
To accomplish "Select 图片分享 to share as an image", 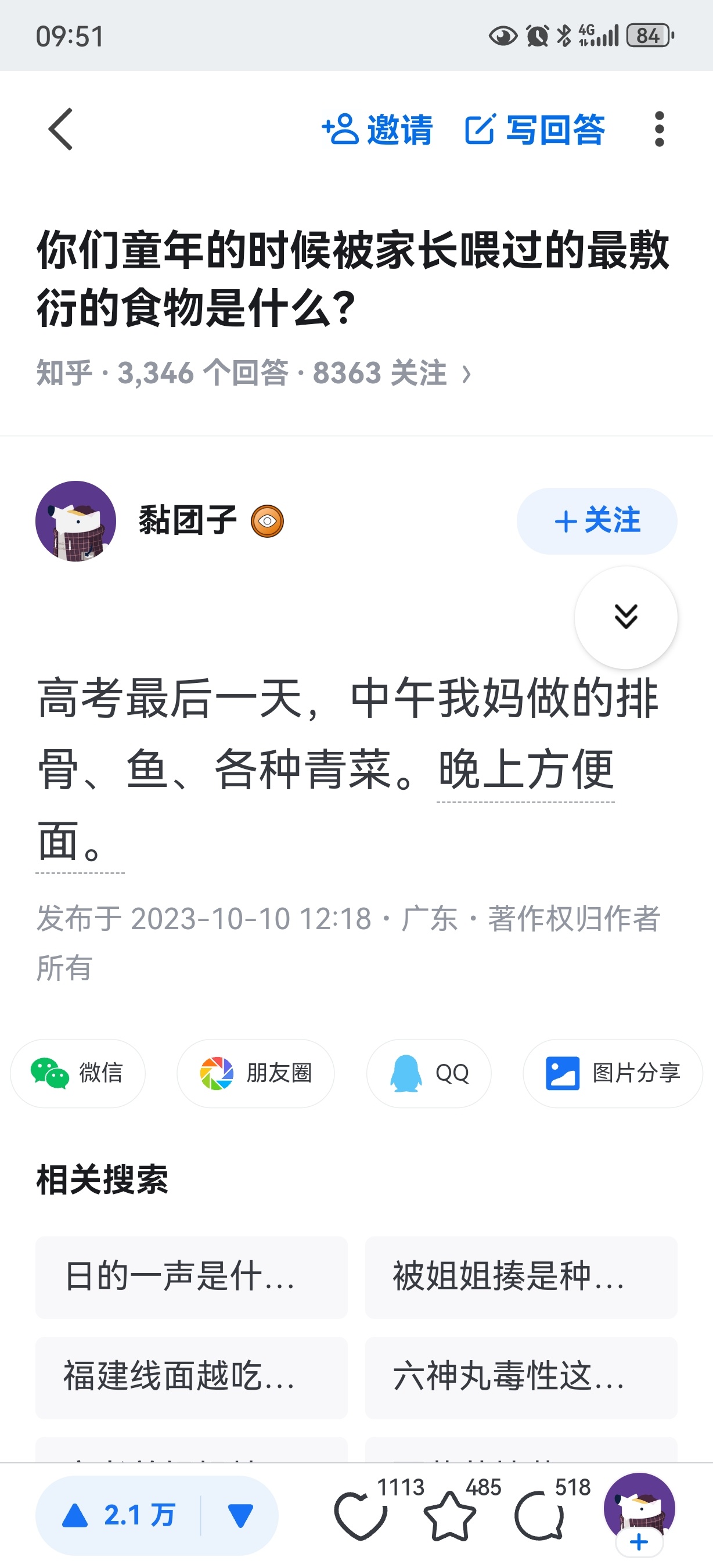I will (x=612, y=1073).
